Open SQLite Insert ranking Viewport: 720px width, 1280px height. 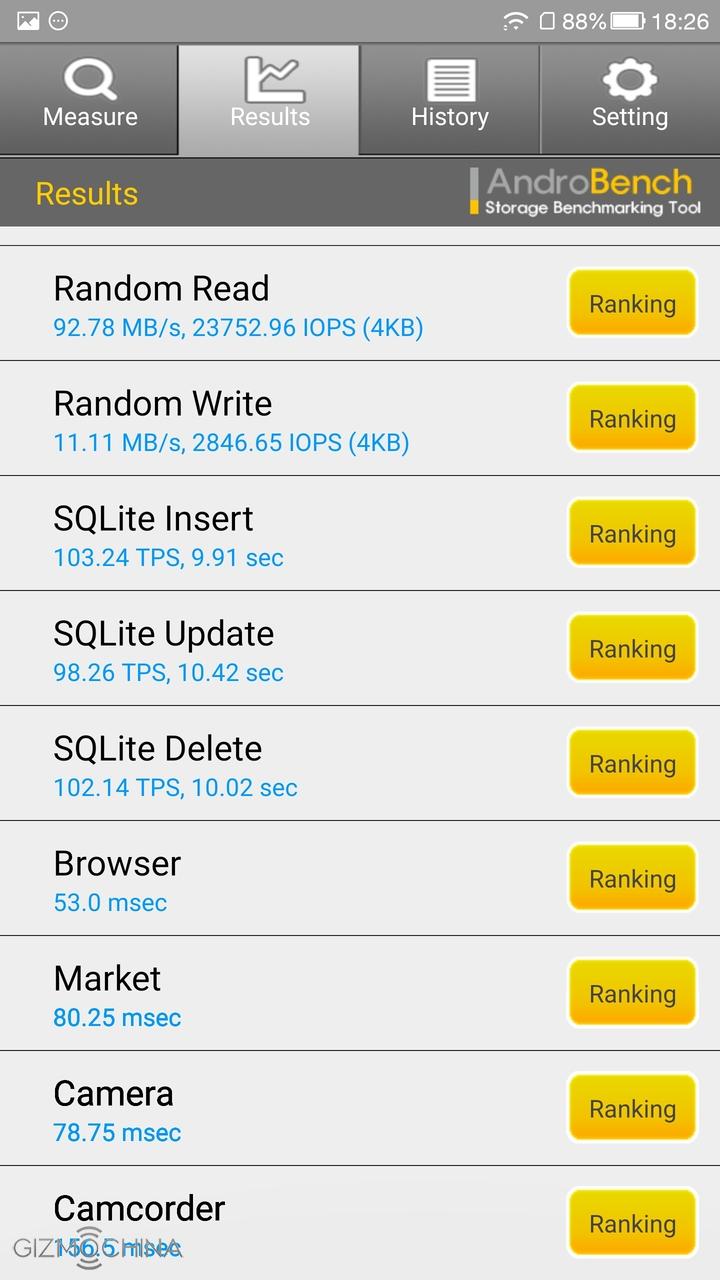(632, 533)
